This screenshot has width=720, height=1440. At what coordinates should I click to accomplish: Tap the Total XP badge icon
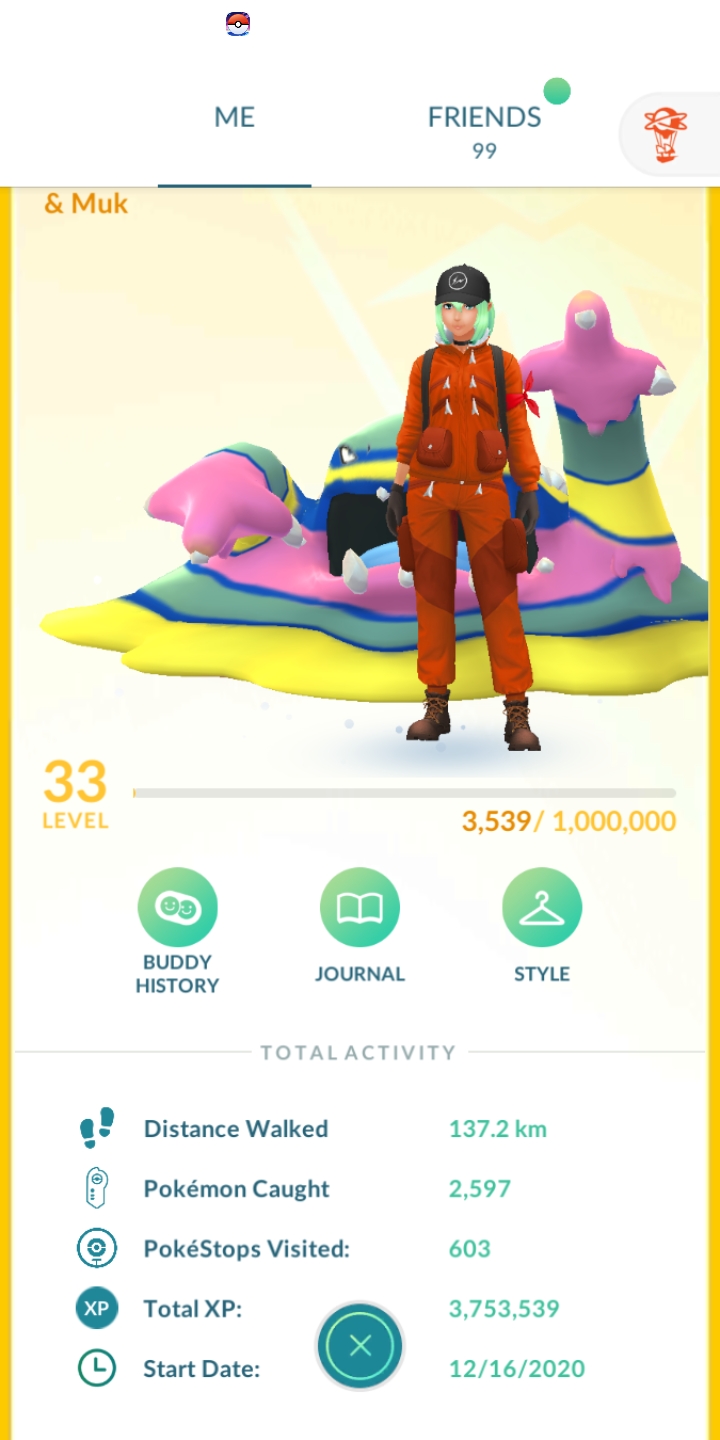pos(95,1308)
